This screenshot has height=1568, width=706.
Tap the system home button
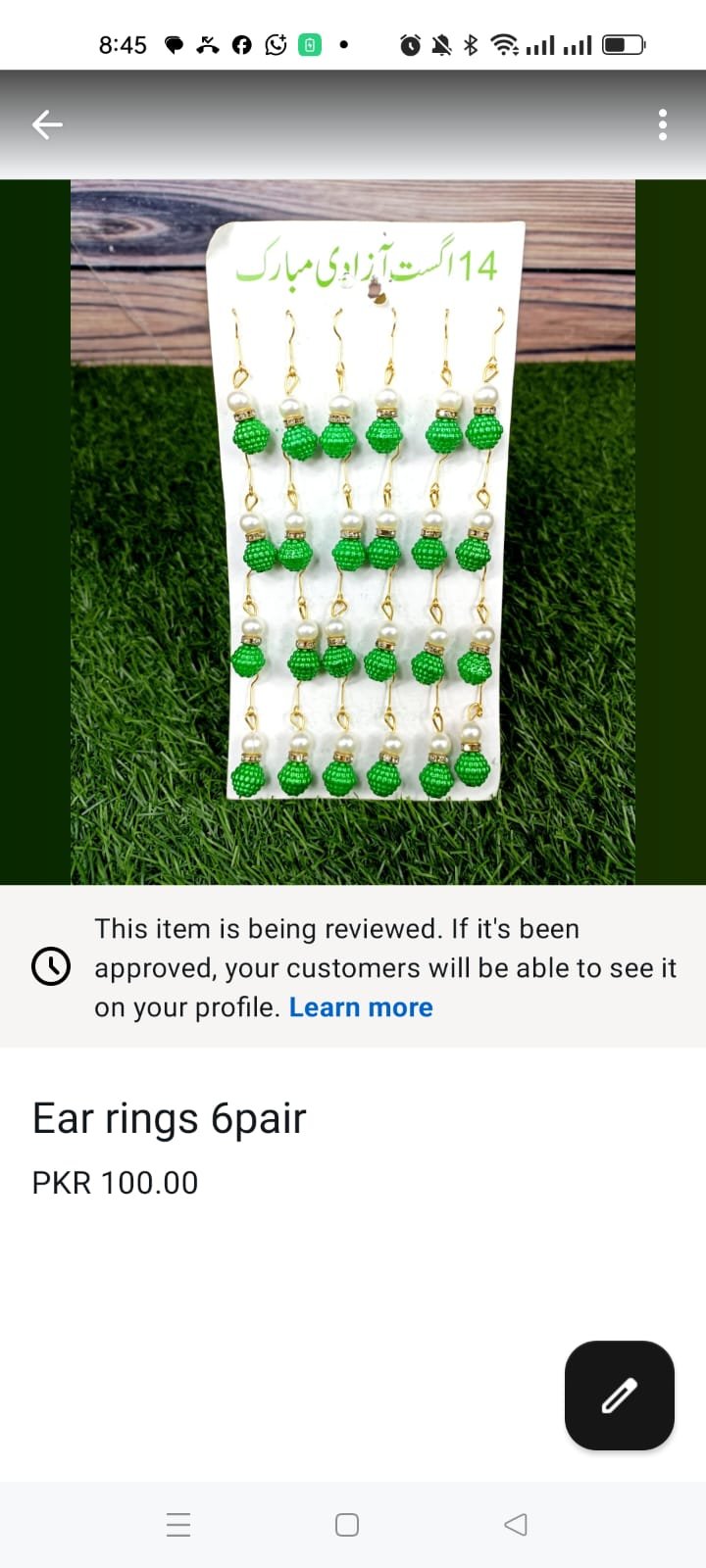coord(347,1525)
